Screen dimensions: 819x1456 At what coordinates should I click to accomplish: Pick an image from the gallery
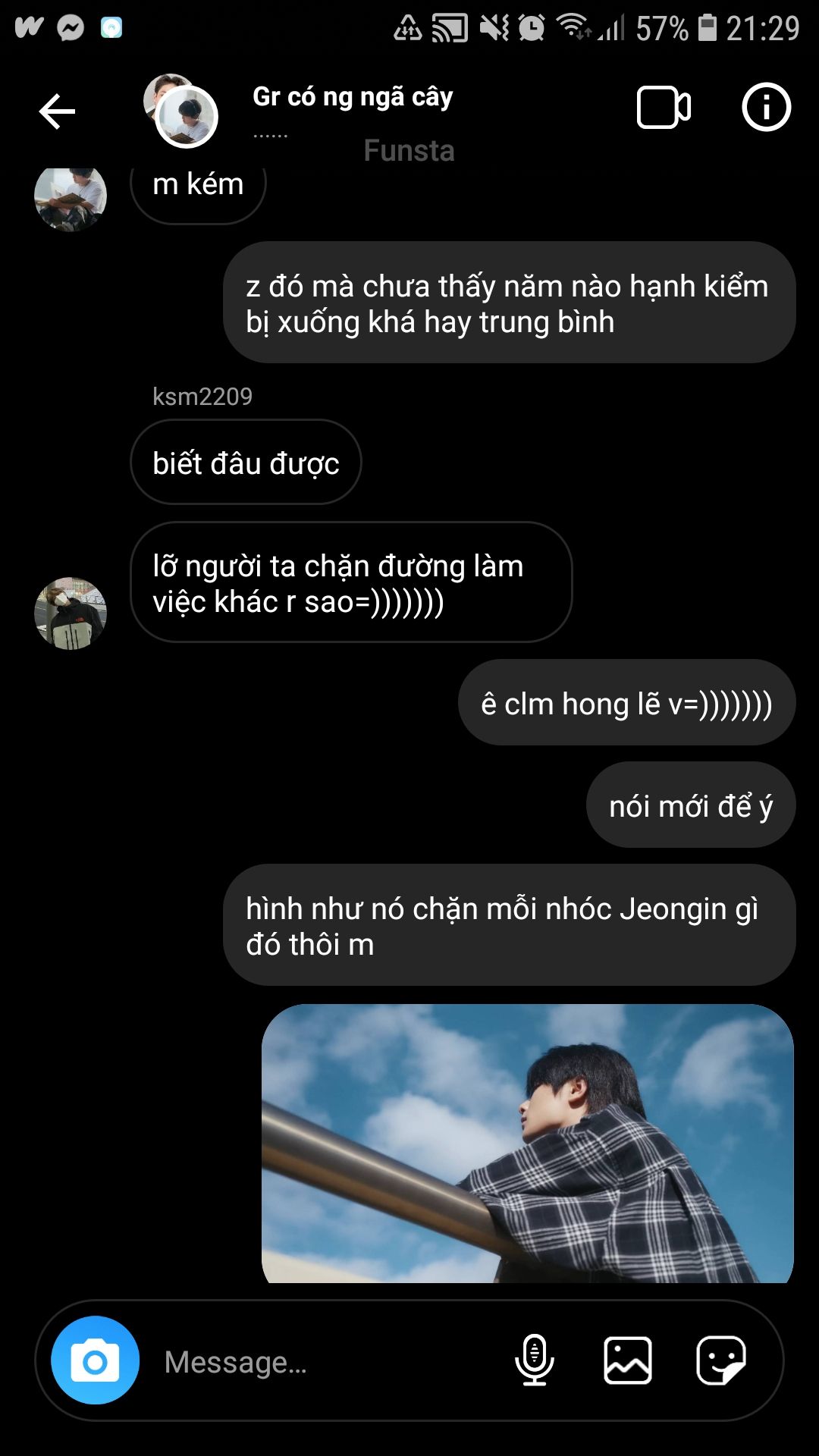click(627, 1360)
